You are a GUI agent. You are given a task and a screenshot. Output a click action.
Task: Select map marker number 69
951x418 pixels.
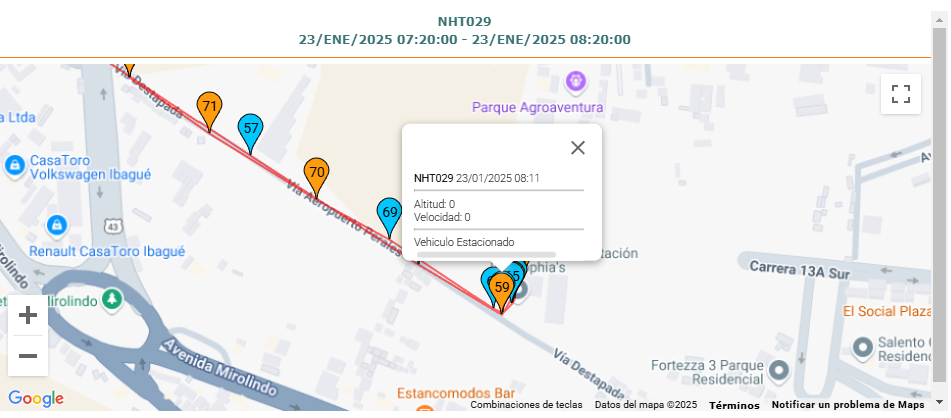(x=390, y=213)
